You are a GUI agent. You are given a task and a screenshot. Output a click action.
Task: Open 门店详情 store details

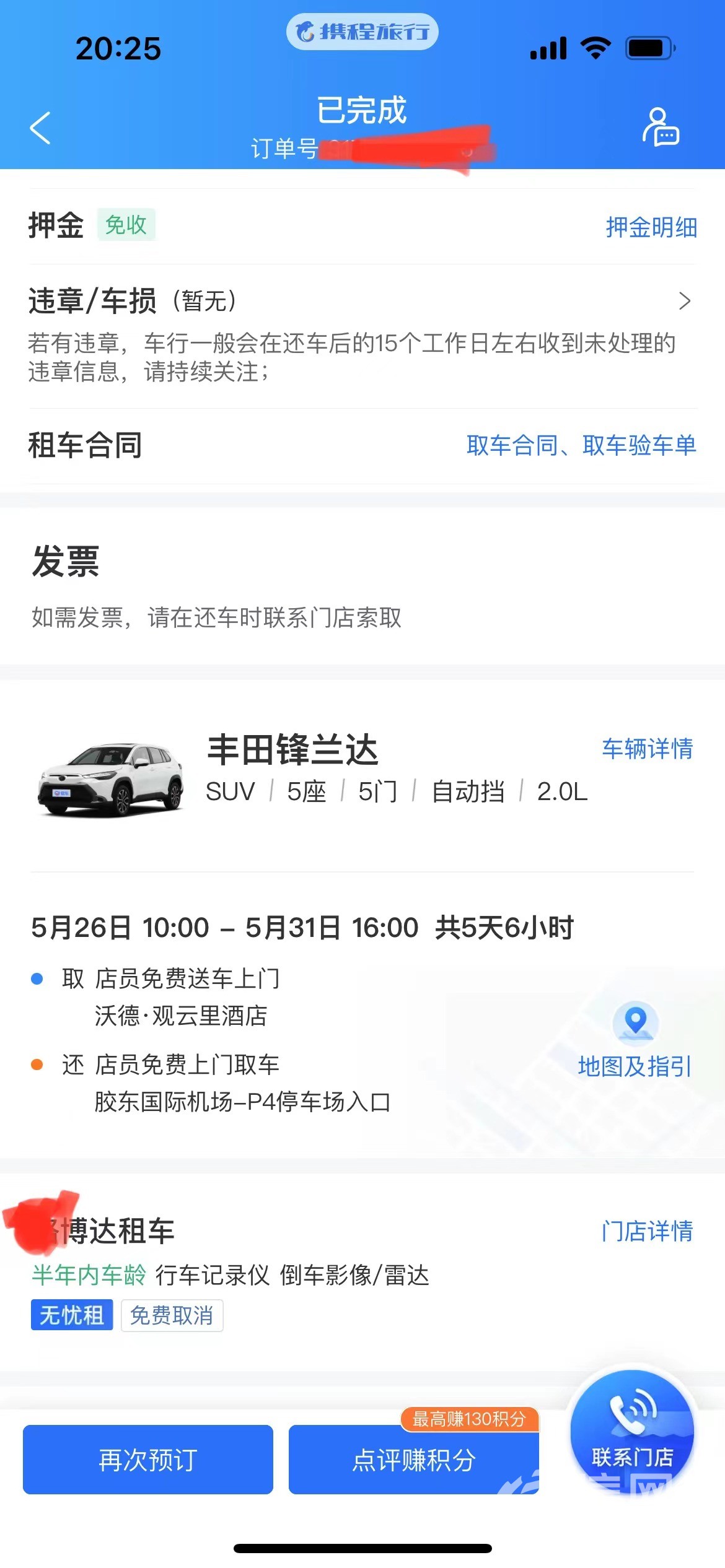(x=647, y=1231)
